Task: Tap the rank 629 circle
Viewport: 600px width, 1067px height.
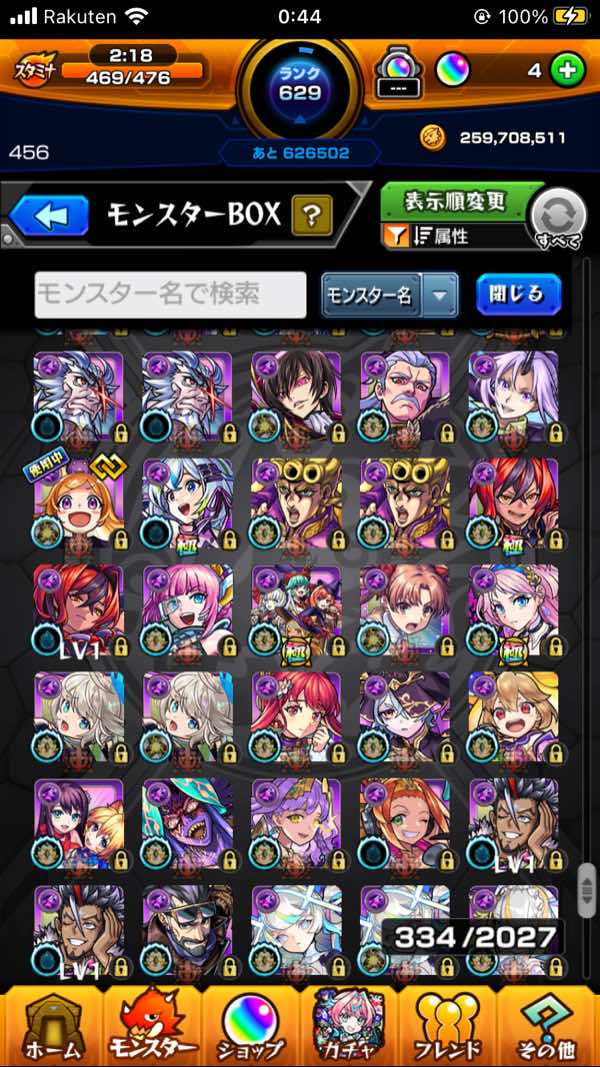Action: (x=300, y=88)
